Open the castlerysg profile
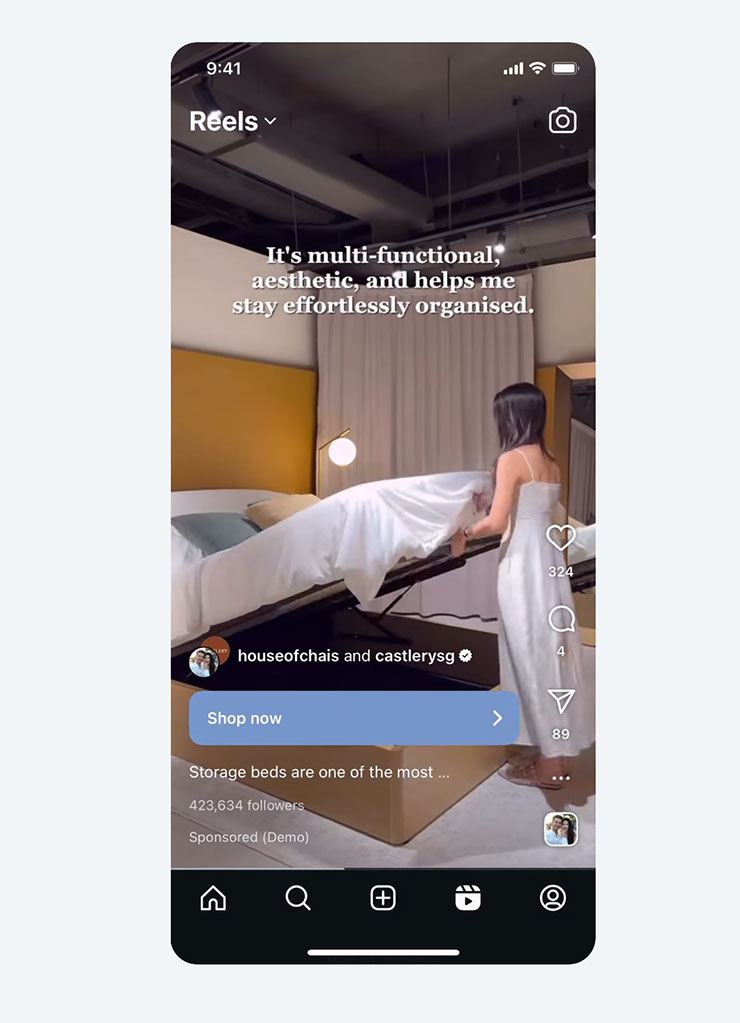740x1023 pixels. click(414, 656)
